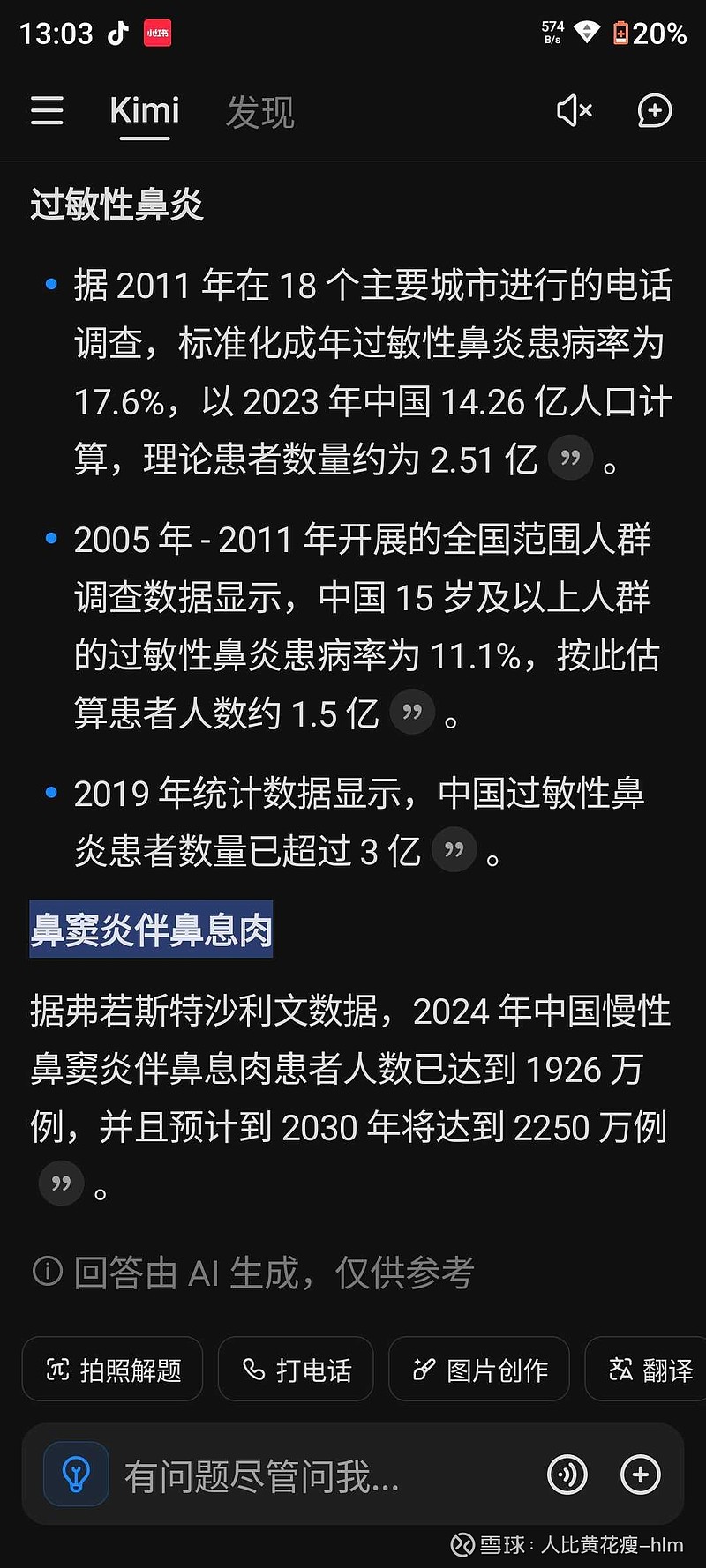This screenshot has height=1568, width=706.
Task: Switch to the 发现 (Discover) tab
Action: [x=260, y=113]
